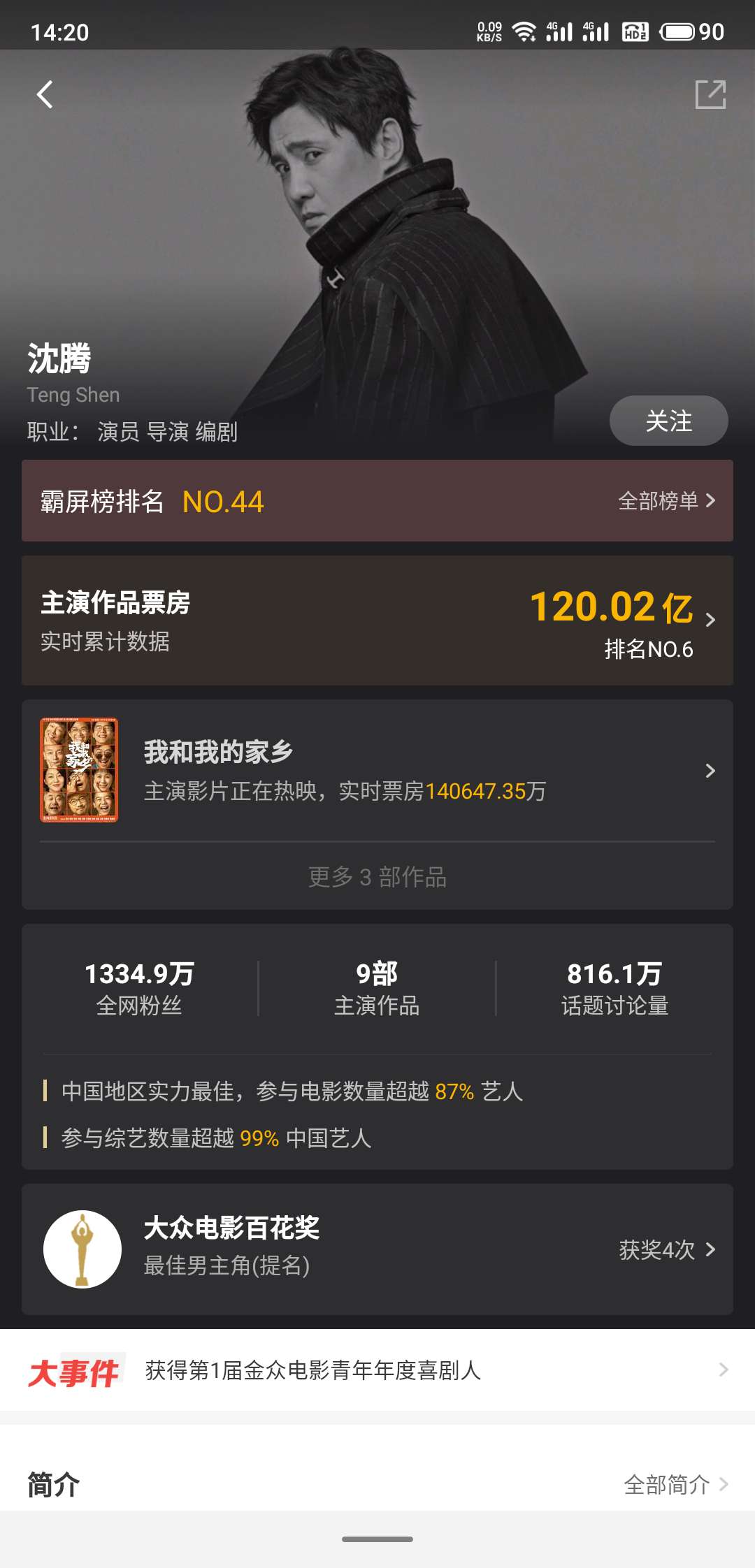The height and width of the screenshot is (1568, 755).
Task: View 大众电影百花奖 award details
Action: (377, 1249)
